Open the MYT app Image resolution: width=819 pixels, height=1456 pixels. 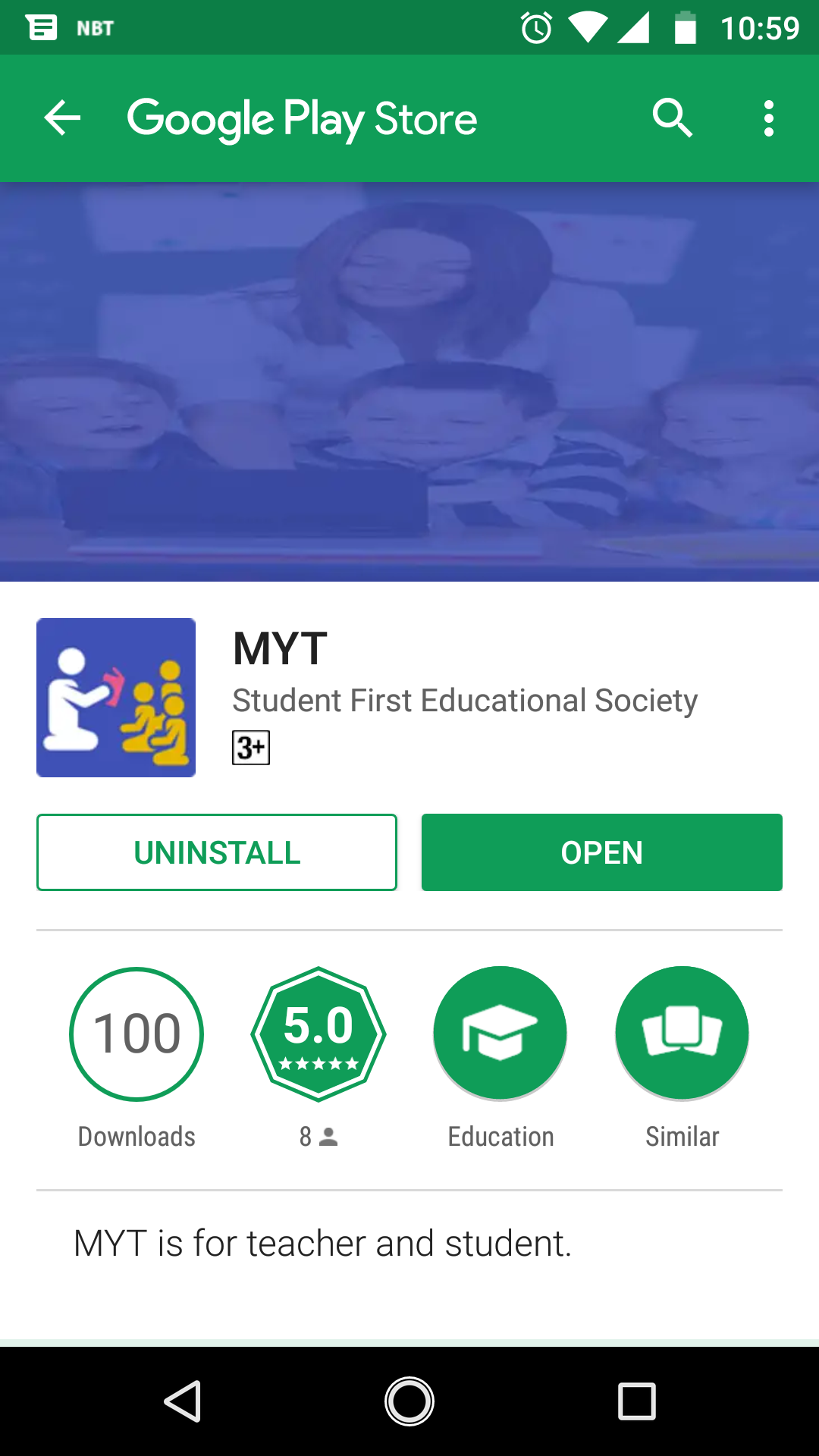[x=602, y=852]
